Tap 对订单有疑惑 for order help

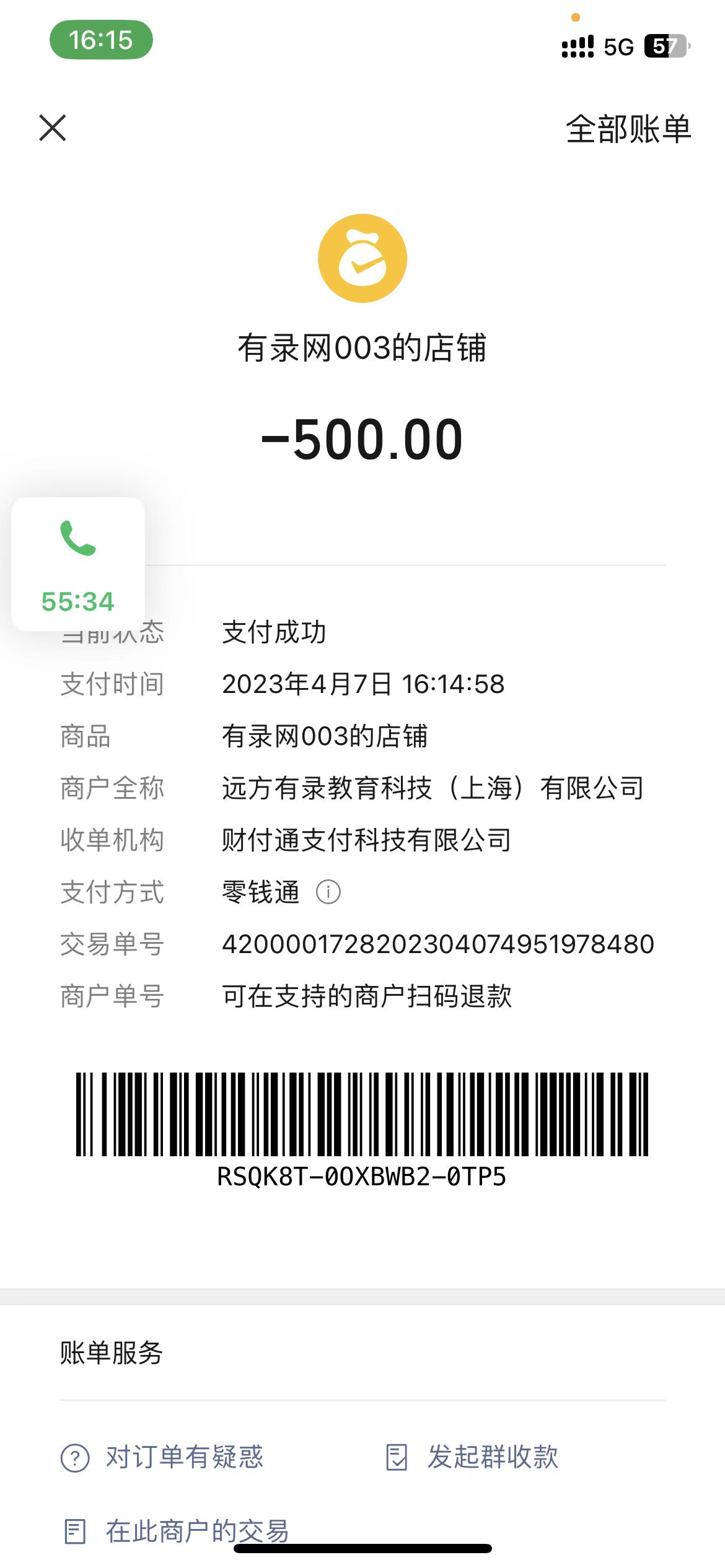coord(163,1457)
